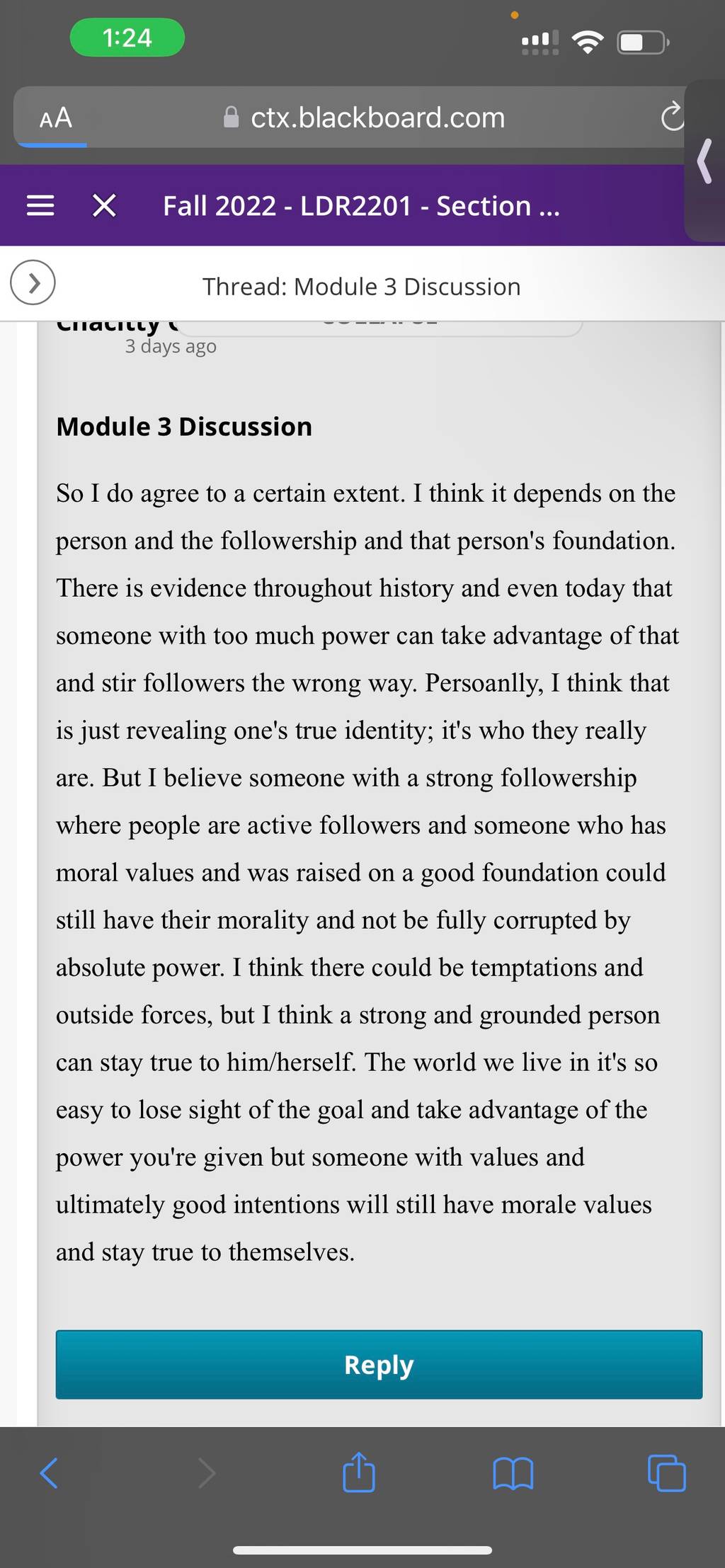The image size is (725, 1568).
Task: Open Safari bookmarks
Action: click(x=513, y=1474)
